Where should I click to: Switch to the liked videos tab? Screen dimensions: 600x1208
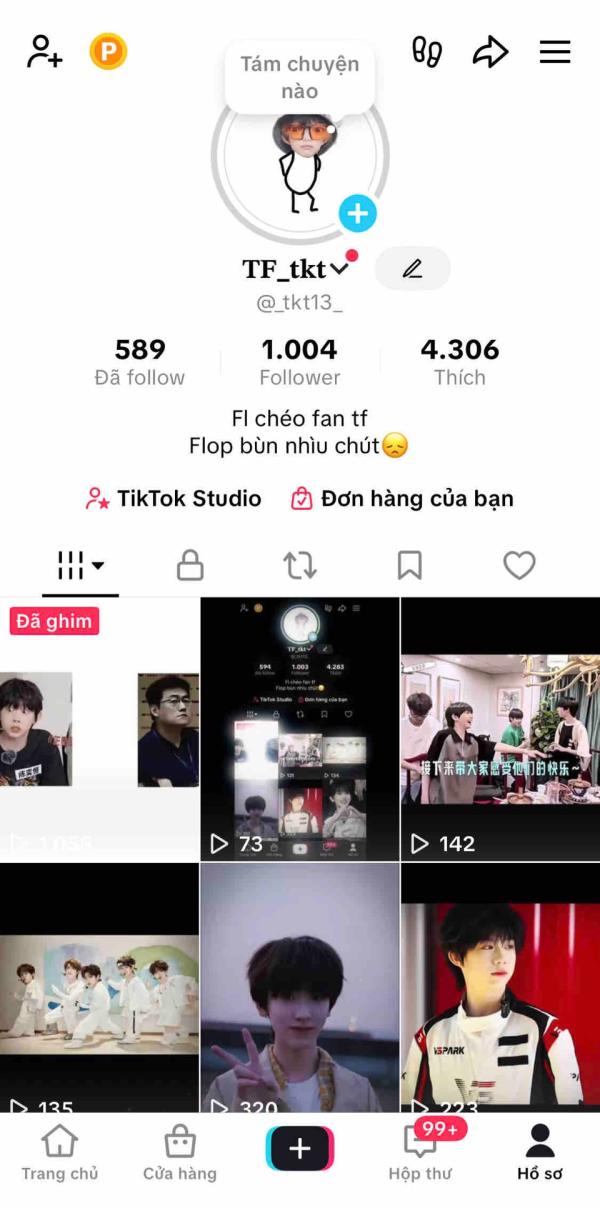(519, 566)
